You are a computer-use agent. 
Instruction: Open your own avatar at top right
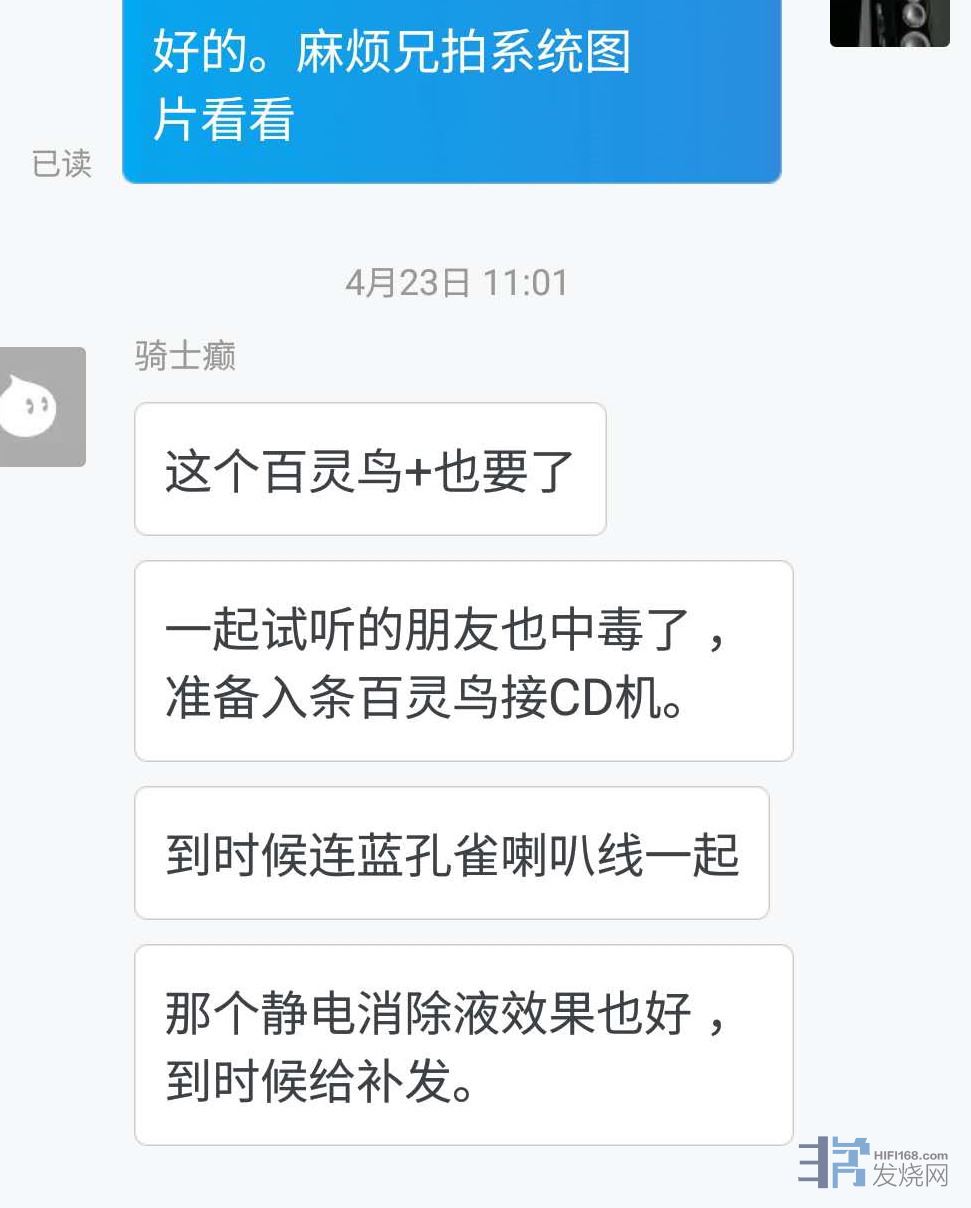click(889, 22)
